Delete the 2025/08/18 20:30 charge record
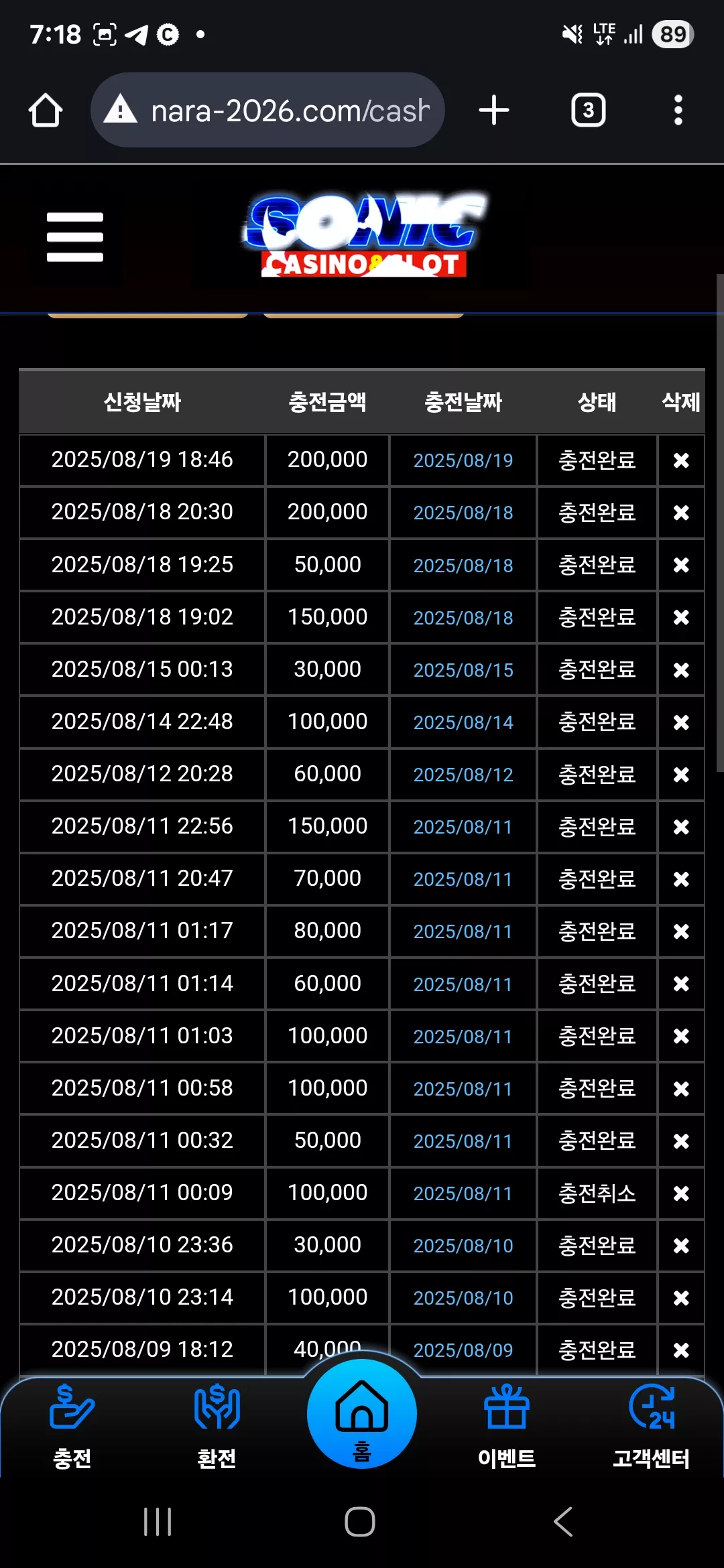This screenshot has width=724, height=1568. (681, 513)
